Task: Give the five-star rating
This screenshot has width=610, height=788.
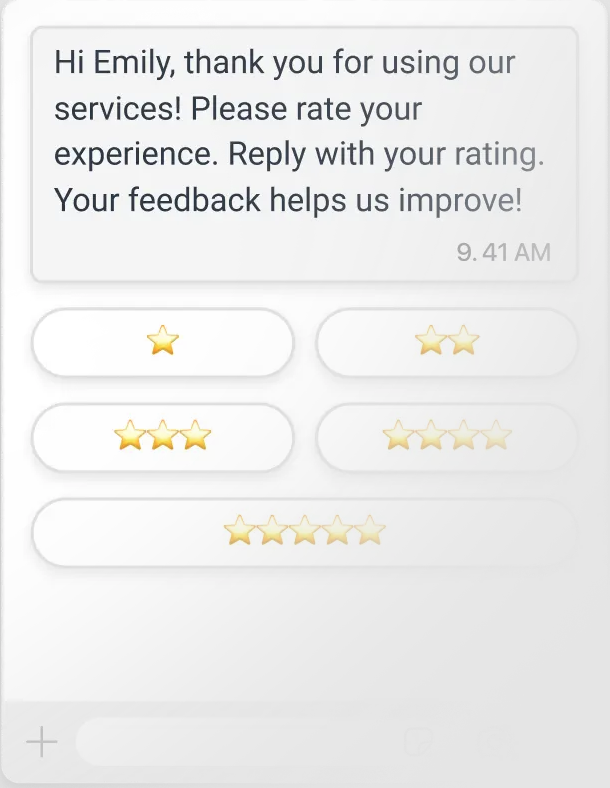Action: click(x=305, y=531)
